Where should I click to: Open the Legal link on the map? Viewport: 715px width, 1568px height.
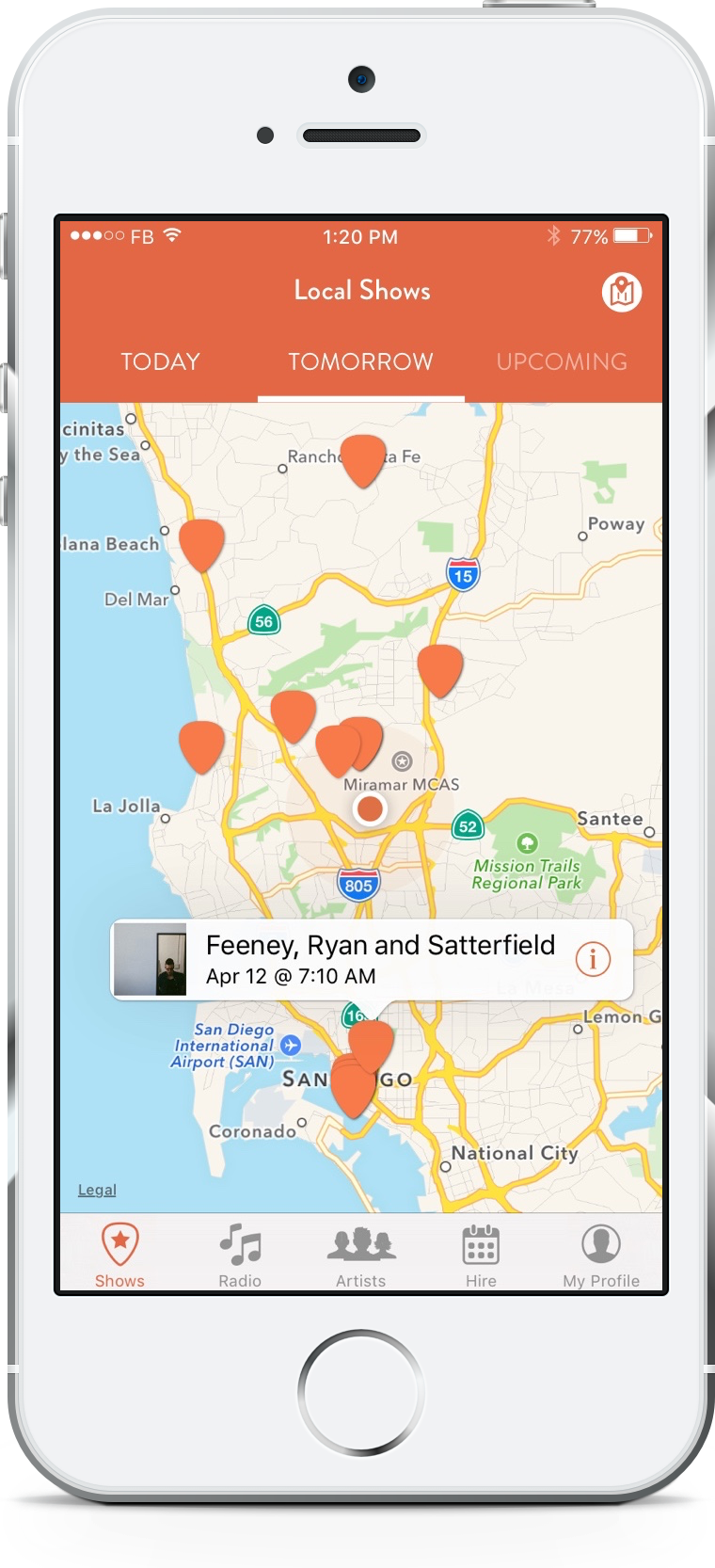(97, 1190)
